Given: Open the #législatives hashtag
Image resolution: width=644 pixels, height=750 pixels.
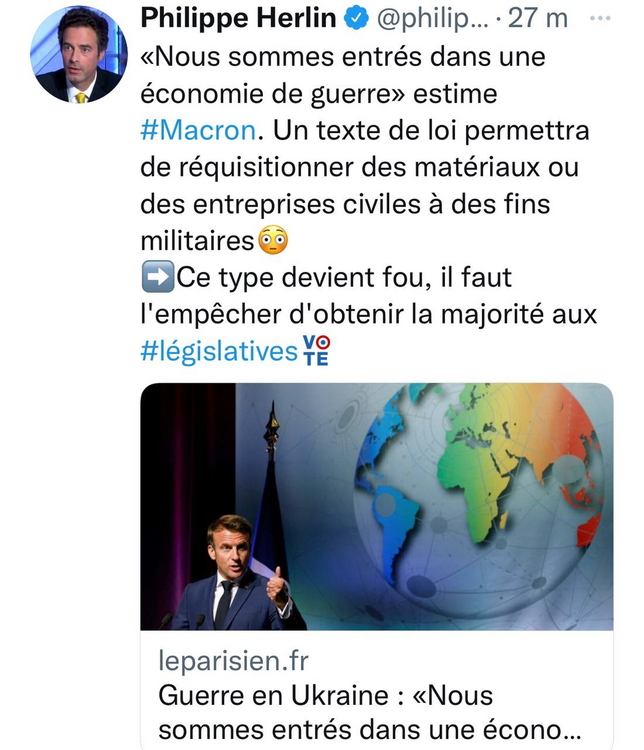Looking at the screenshot, I should click(x=218, y=351).
